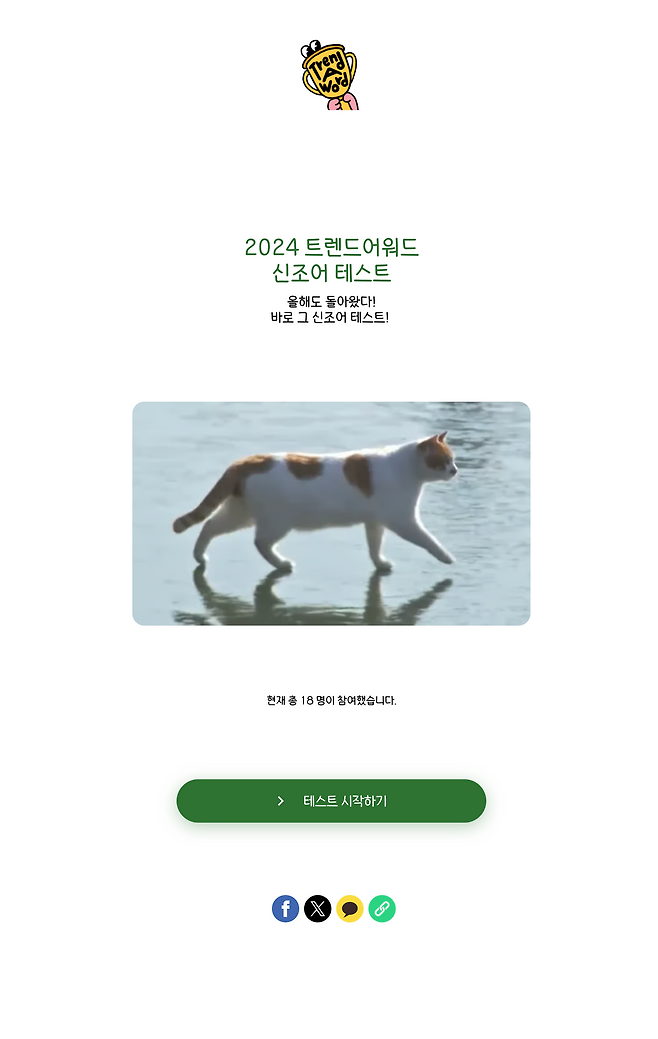This screenshot has height=1039, width=658.
Task: Share the test on Facebook
Action: [x=285, y=909]
